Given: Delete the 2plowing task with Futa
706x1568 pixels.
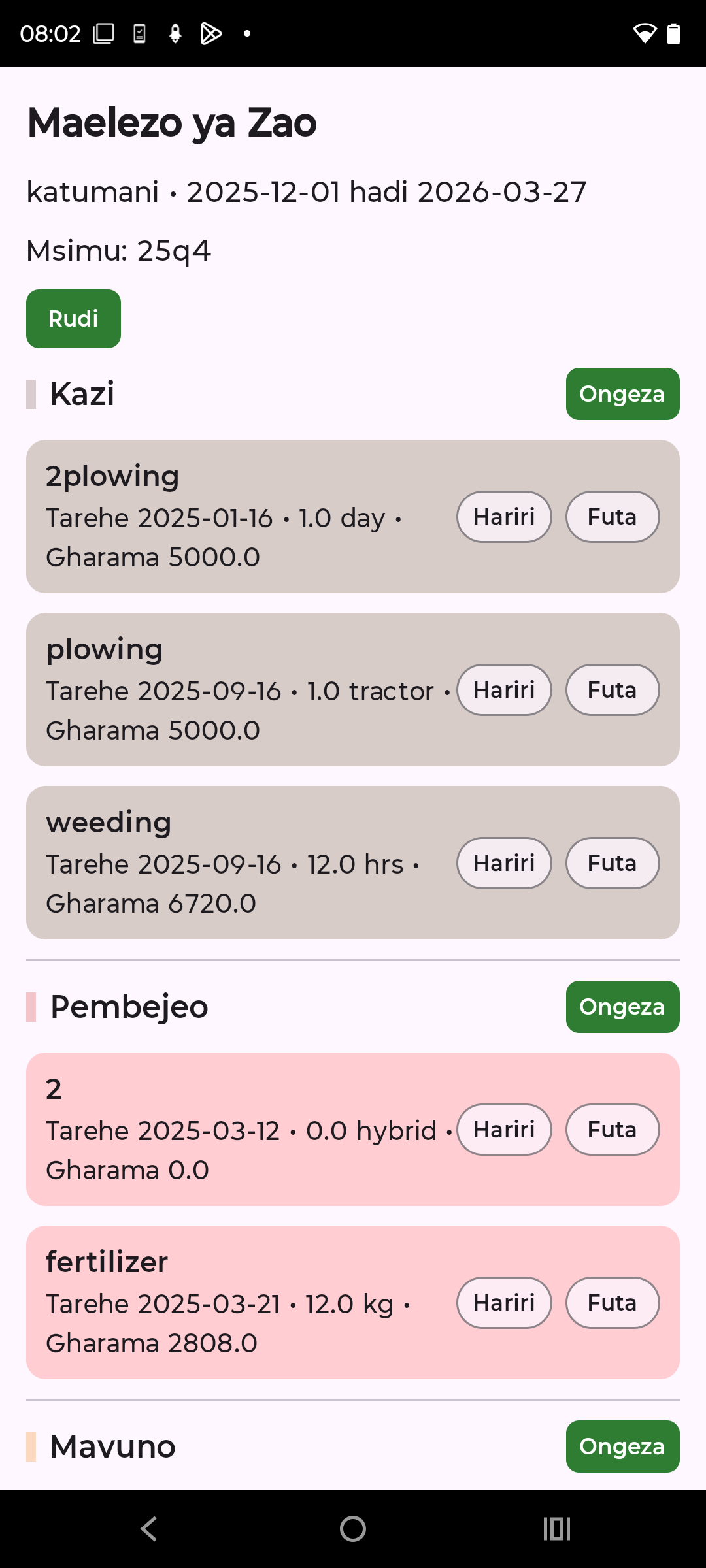Looking at the screenshot, I should pyautogui.click(x=612, y=516).
